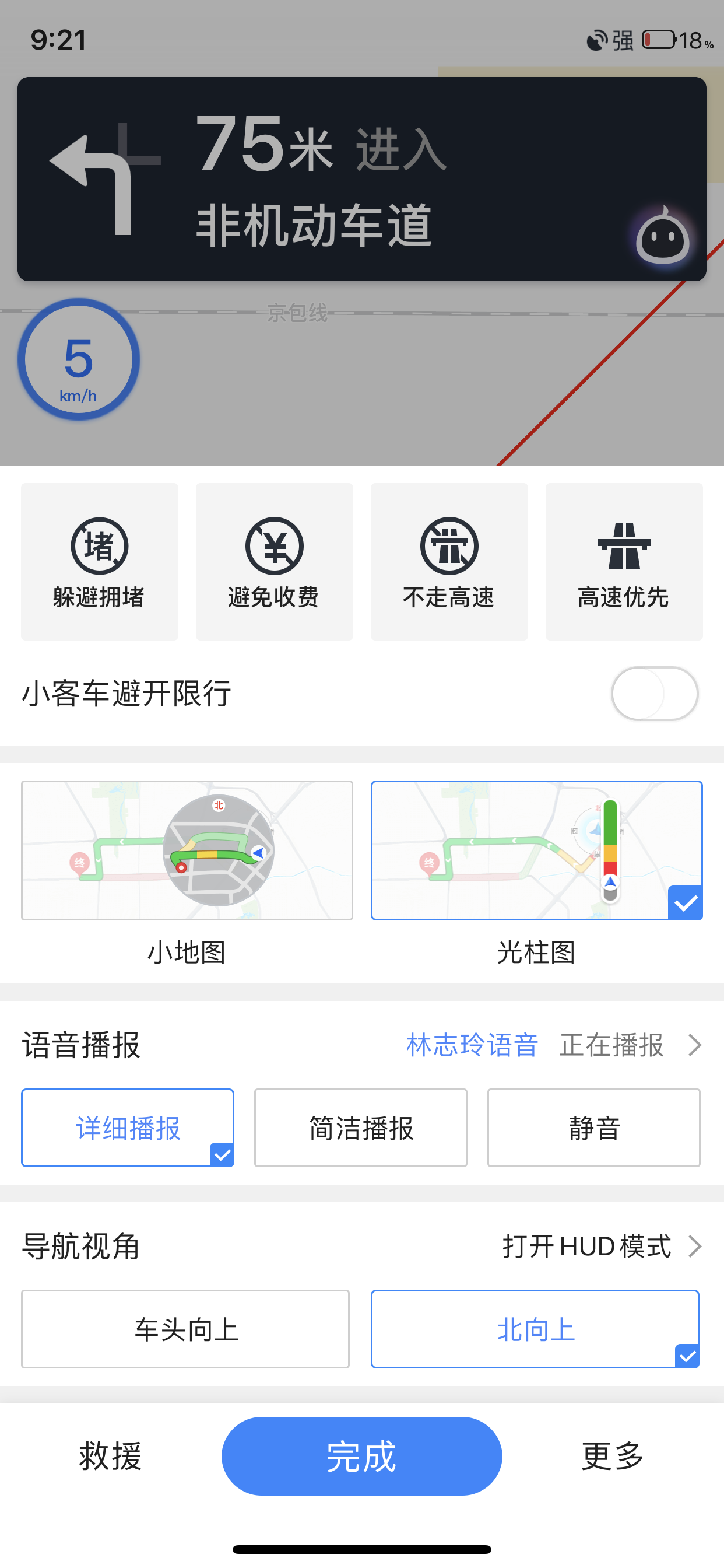Tap 救援 for roadside rescue
The image size is (724, 1568).
[x=110, y=1456]
